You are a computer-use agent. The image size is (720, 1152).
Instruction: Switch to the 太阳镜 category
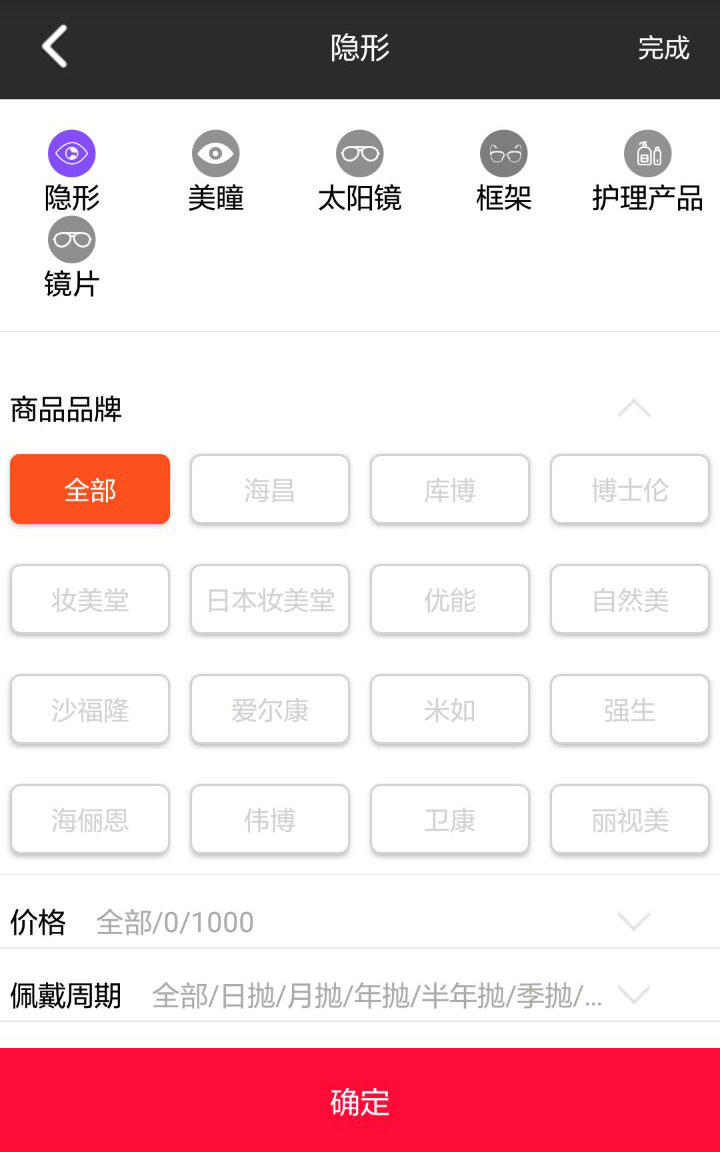point(360,171)
